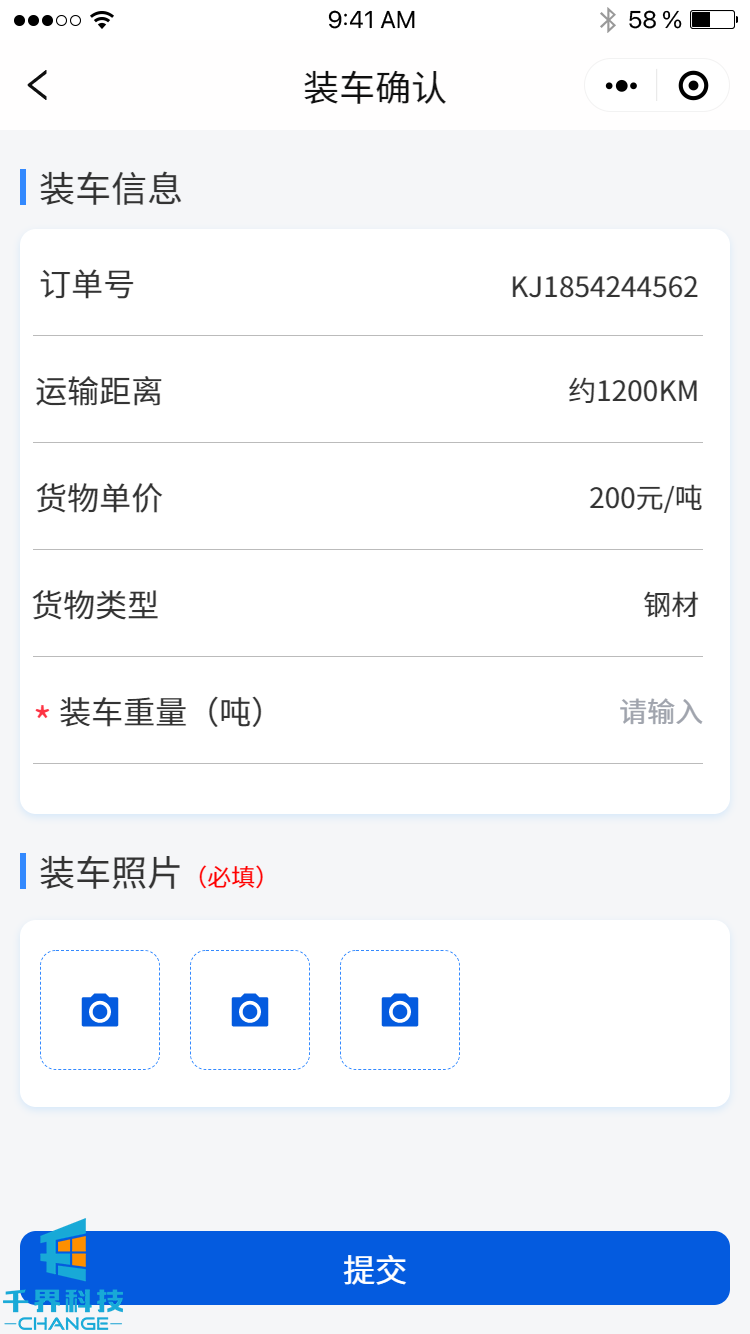Open the mini program more-options menu
Image resolution: width=750 pixels, height=1334 pixels.
click(x=621, y=86)
